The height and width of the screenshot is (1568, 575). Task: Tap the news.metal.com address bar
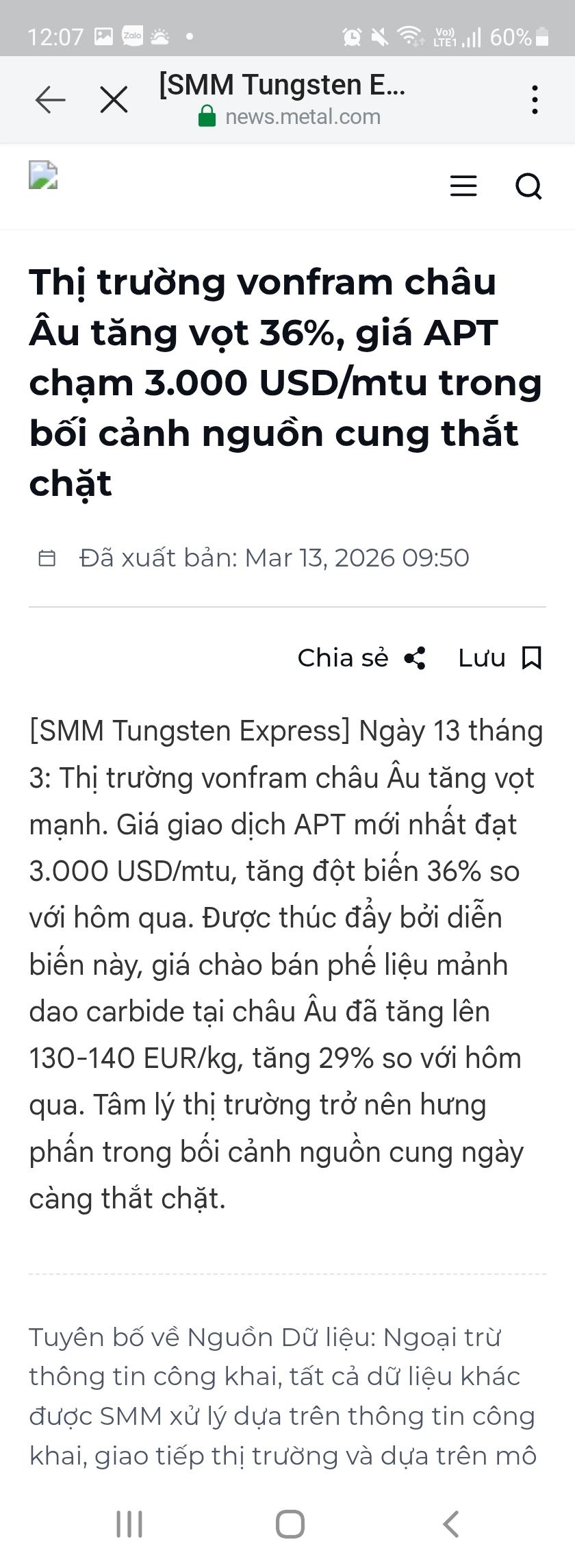coord(301,116)
